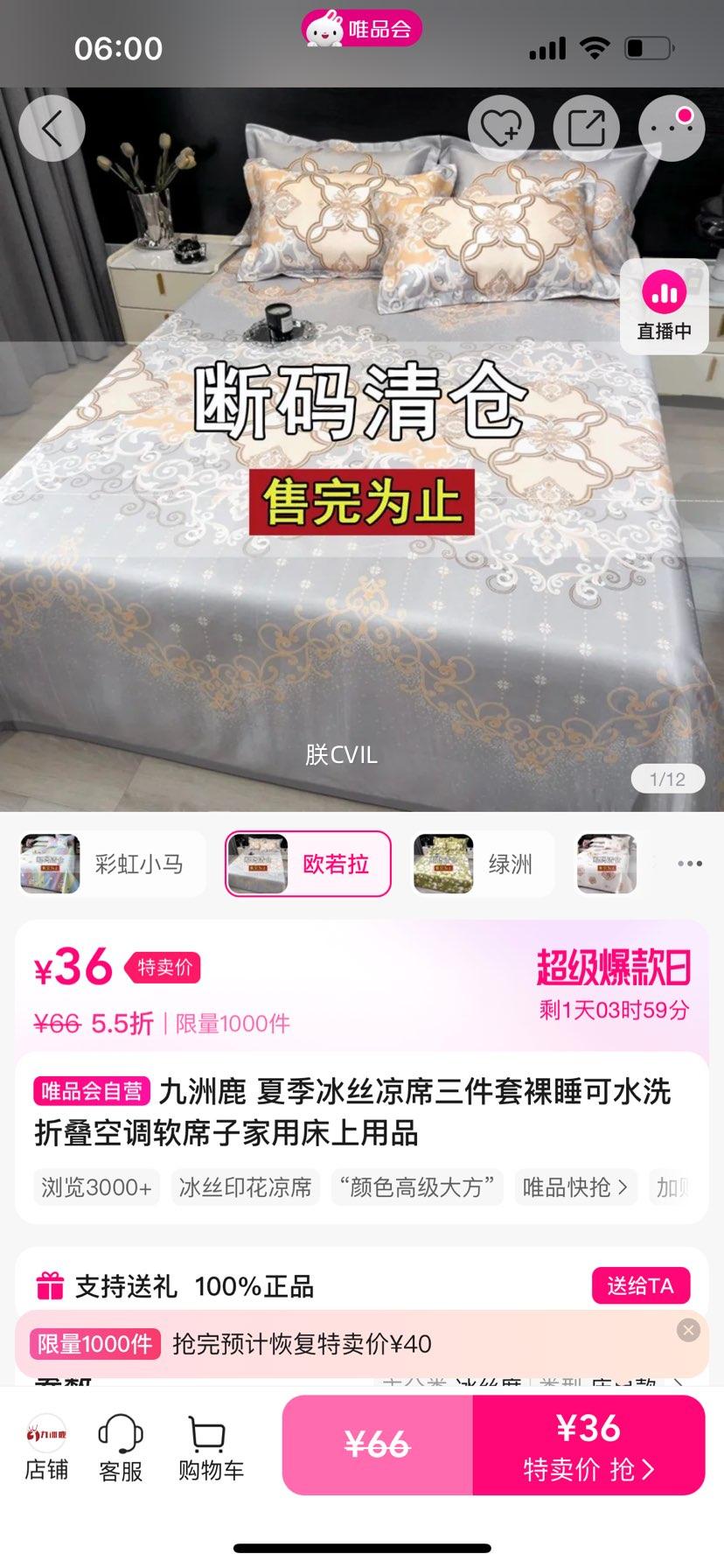The height and width of the screenshot is (1568, 724).
Task: Go back to the previous page
Action: pyautogui.click(x=52, y=129)
